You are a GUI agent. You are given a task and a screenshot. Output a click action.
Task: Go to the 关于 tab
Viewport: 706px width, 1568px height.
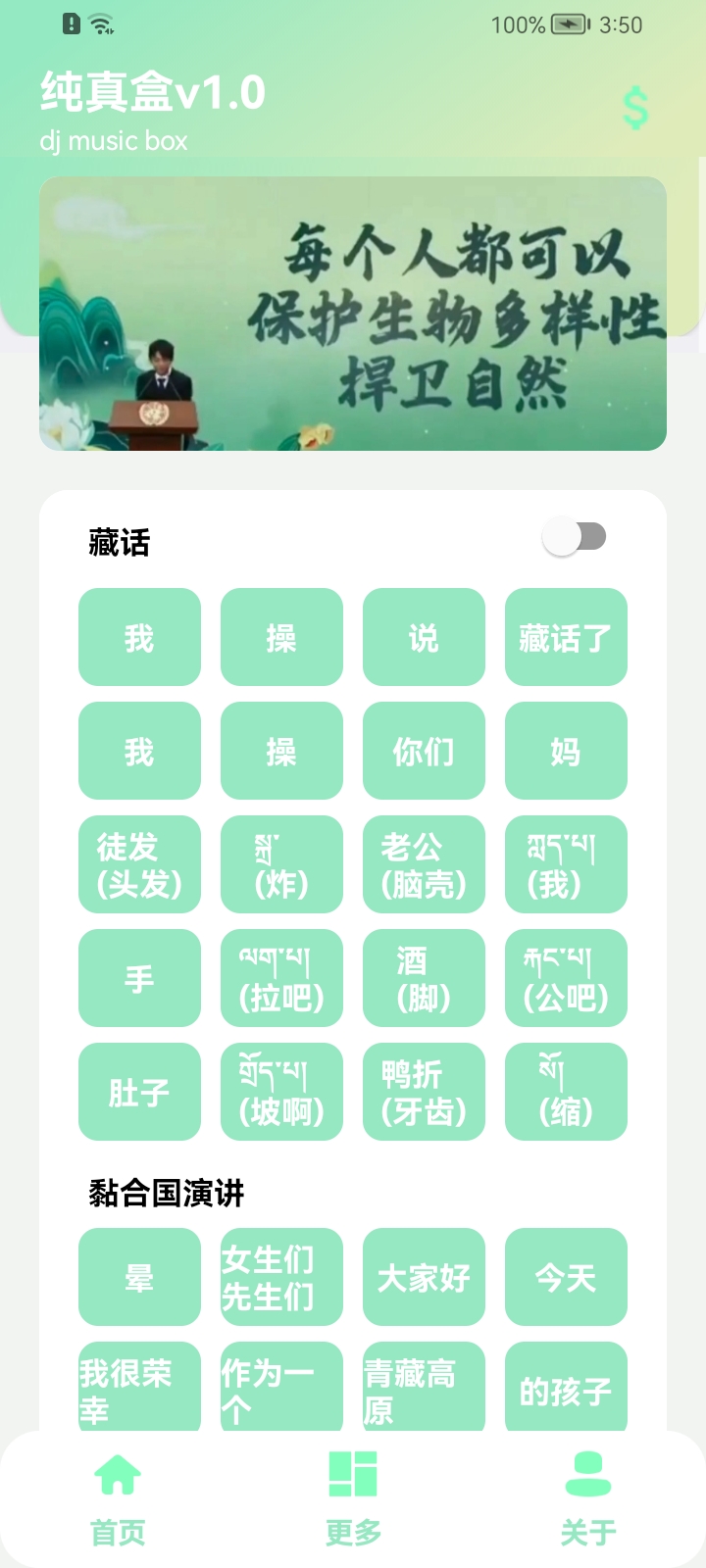[x=588, y=1499]
